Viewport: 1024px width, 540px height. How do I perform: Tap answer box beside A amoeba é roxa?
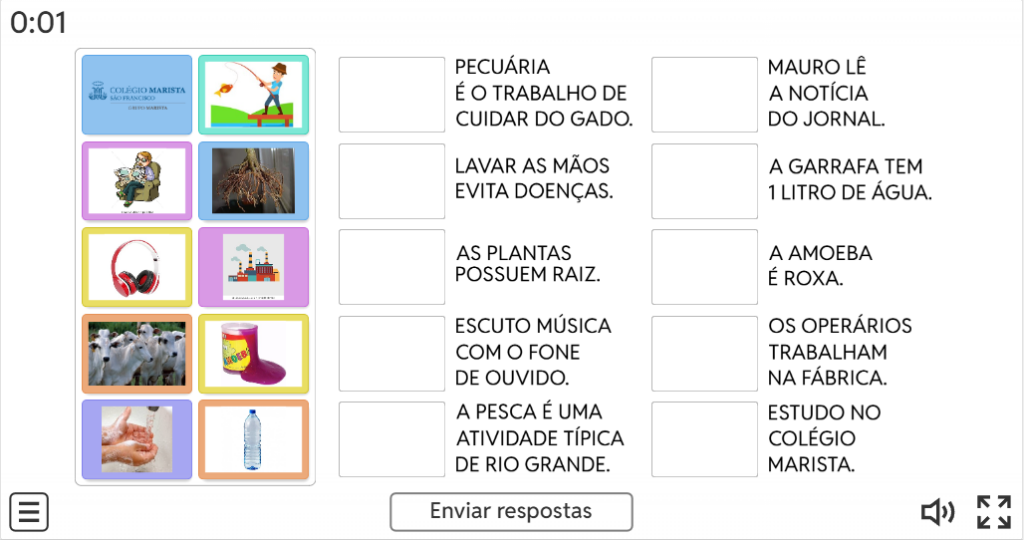tap(705, 267)
